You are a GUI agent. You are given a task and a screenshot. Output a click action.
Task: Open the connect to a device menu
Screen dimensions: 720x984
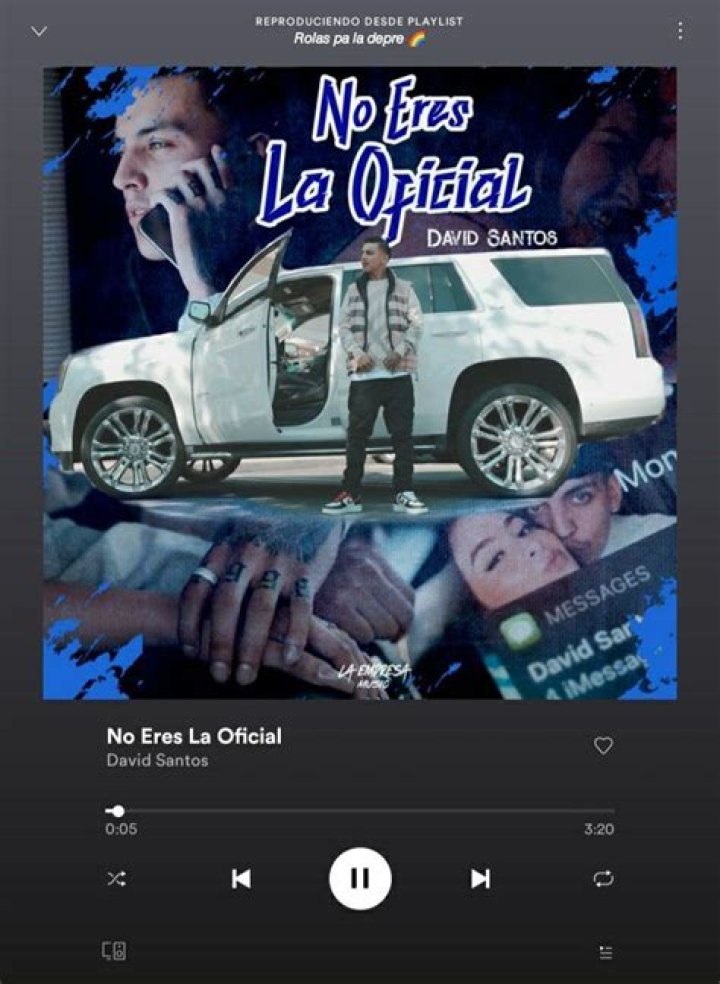[114, 951]
